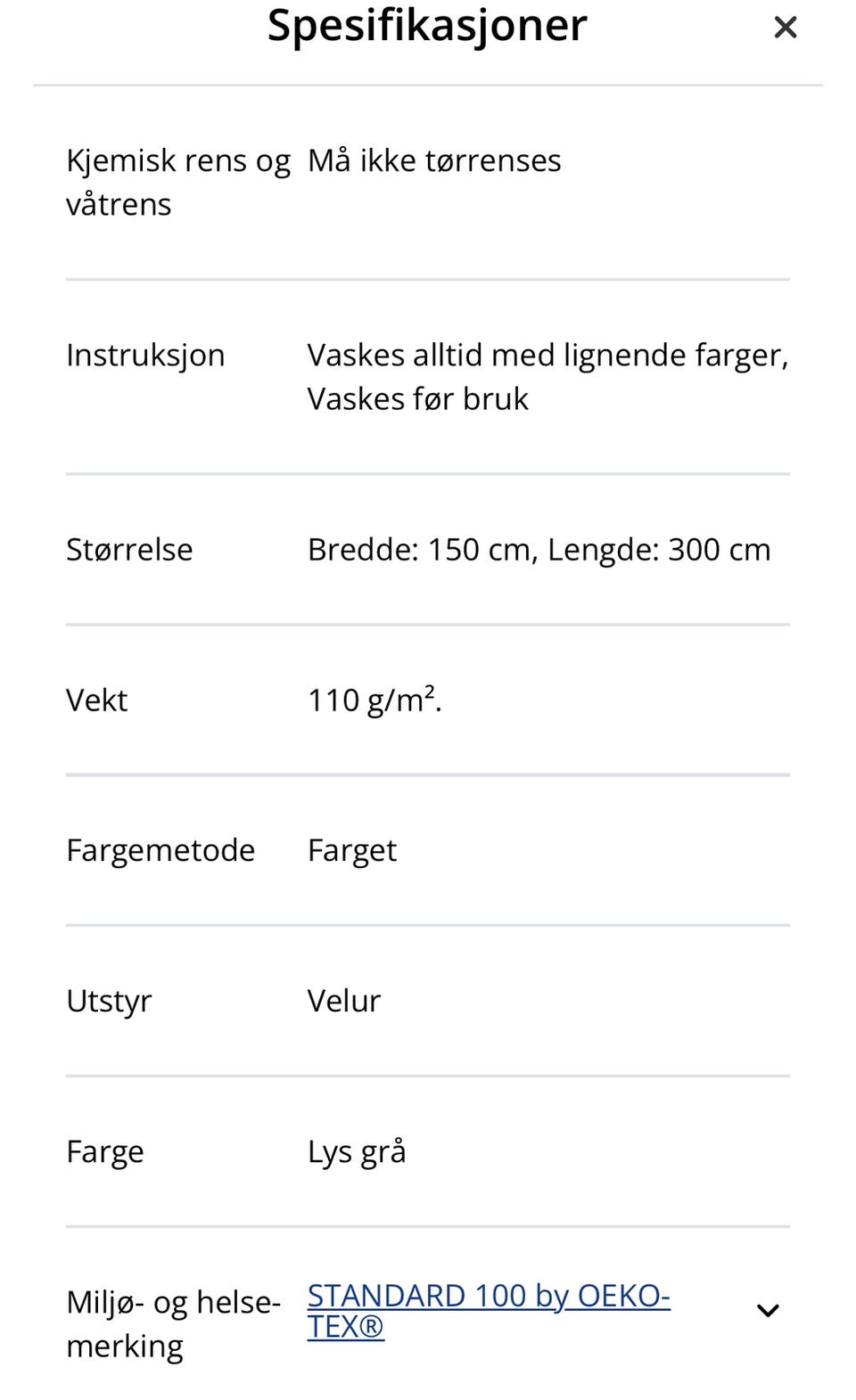Screen dimensions: 856x1400
Task: Select the text Må ikke tørrenses
Action: (x=434, y=160)
